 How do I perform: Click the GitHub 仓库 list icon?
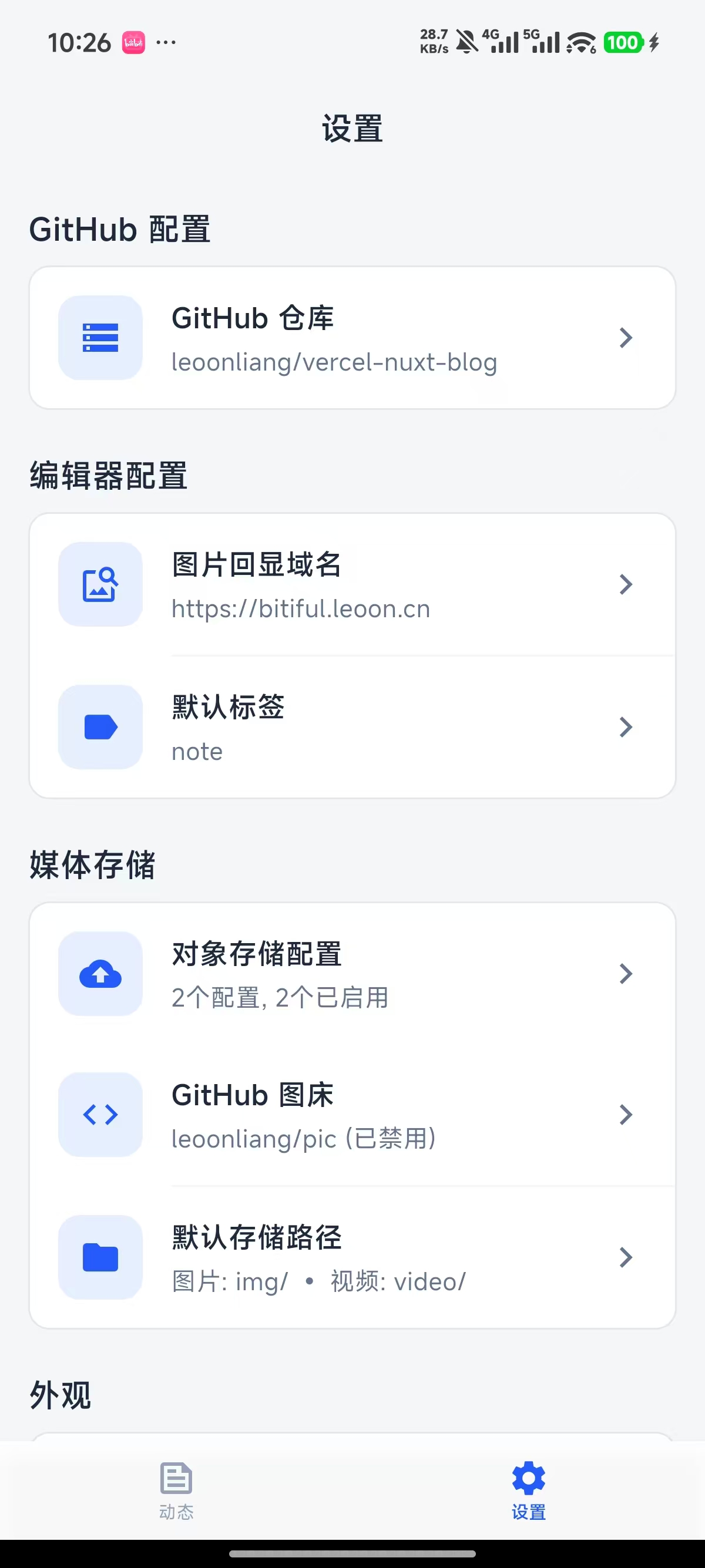point(100,338)
